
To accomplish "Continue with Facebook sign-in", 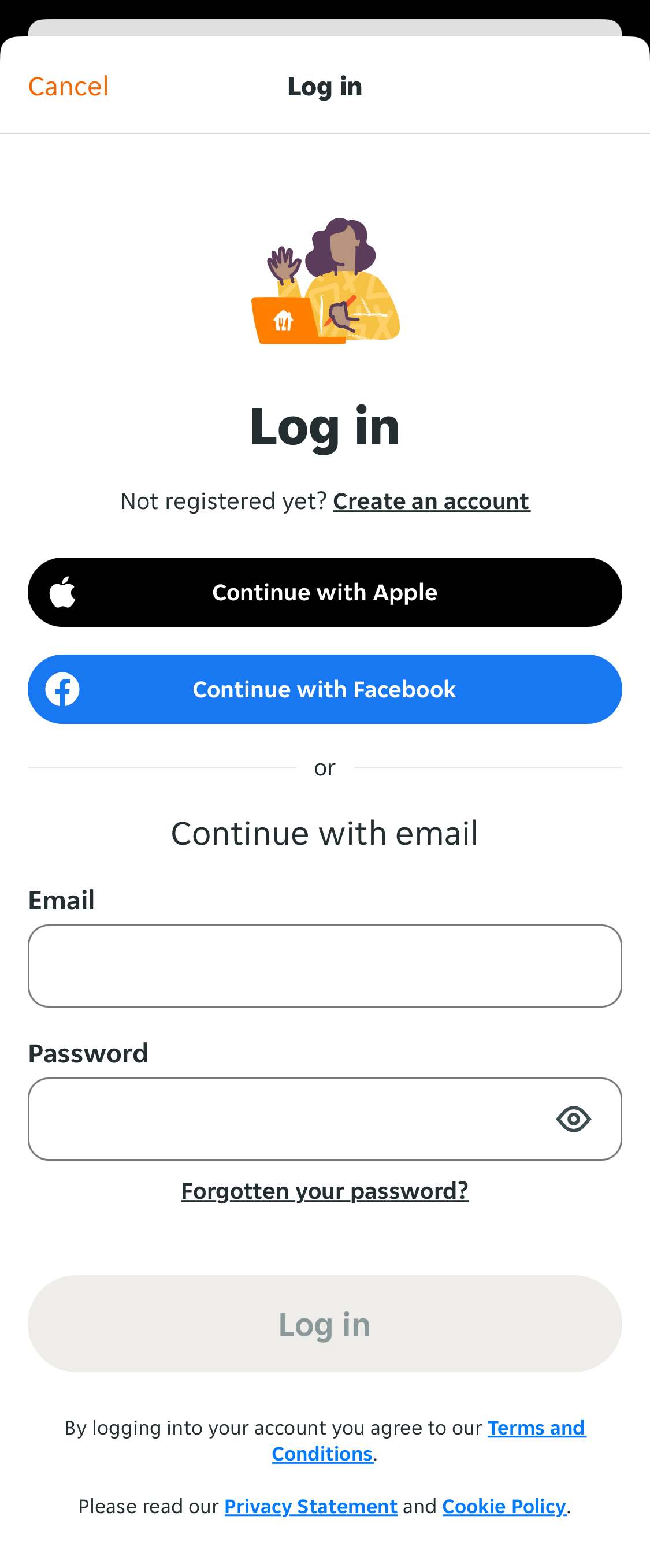I will click(325, 689).
